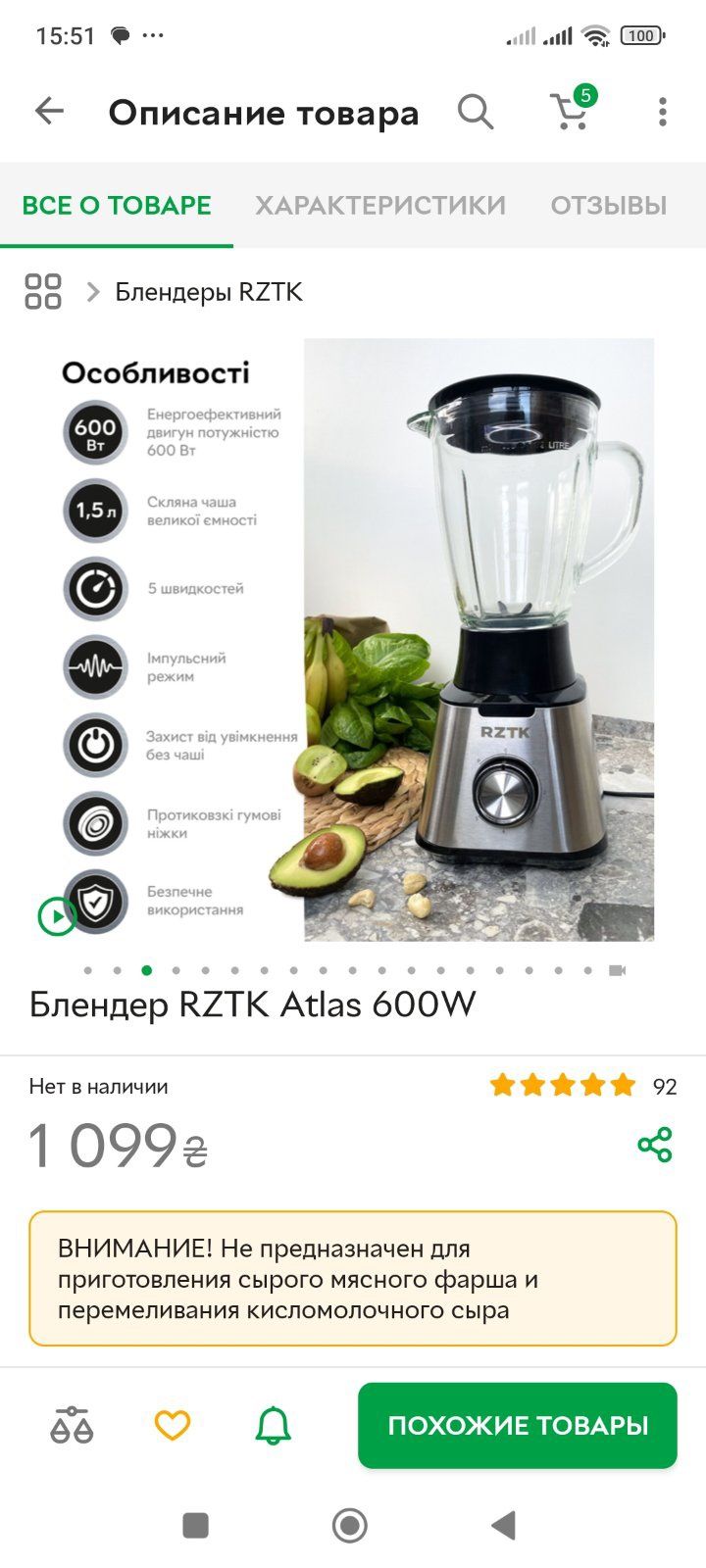Open Блендеры RZTK breadcrumb category
Screen dimensions: 706x1568
(209, 292)
